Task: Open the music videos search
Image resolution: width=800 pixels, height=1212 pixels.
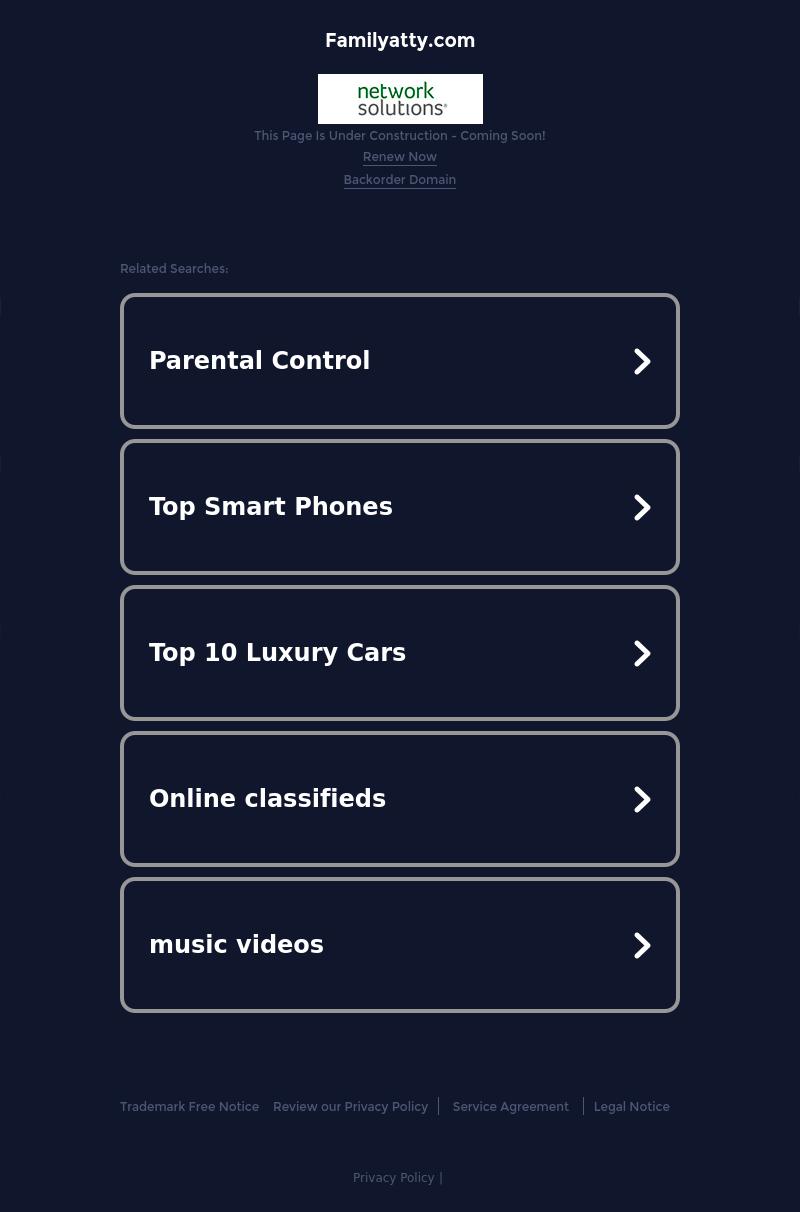Action: [399, 945]
